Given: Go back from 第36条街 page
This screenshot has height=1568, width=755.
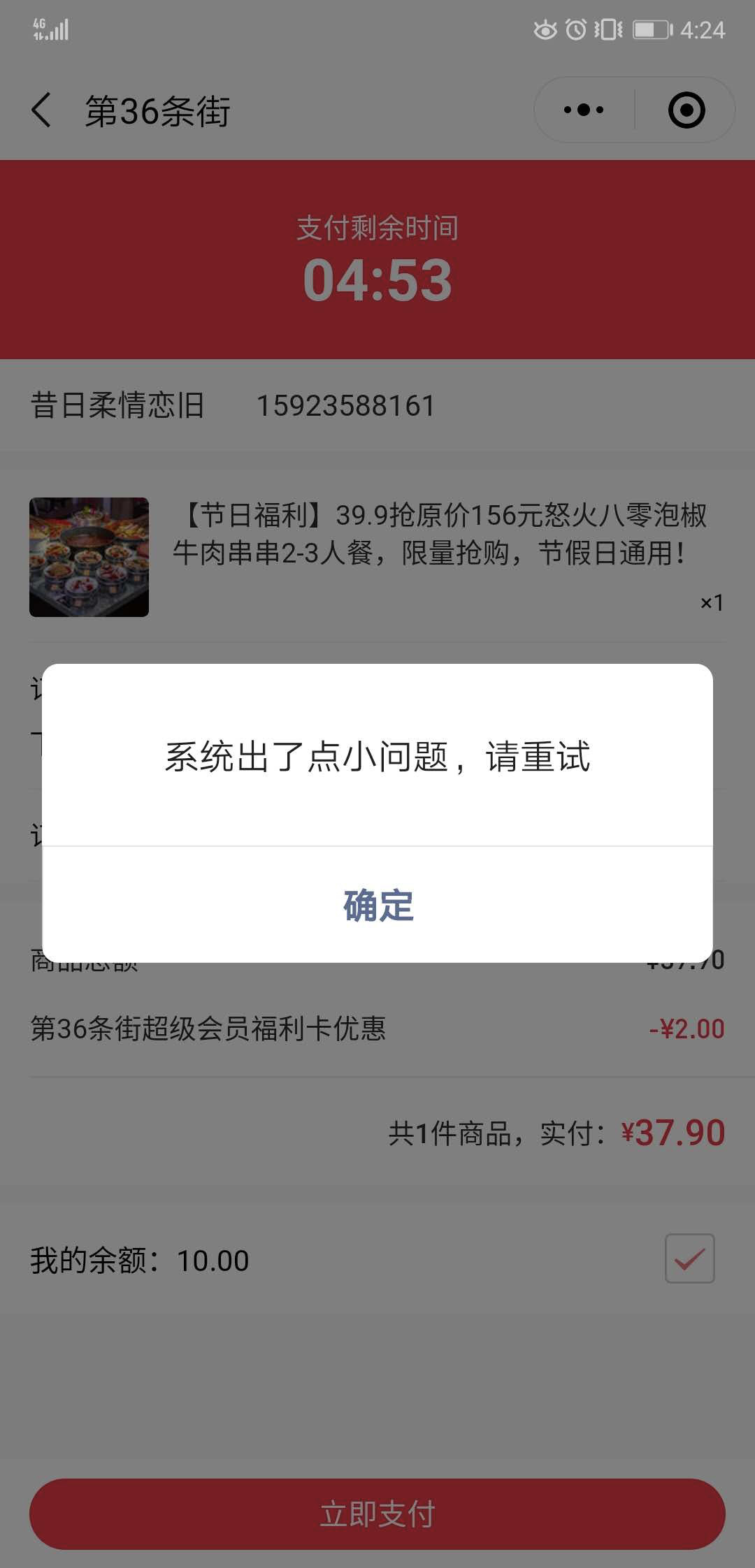Looking at the screenshot, I should [x=42, y=110].
